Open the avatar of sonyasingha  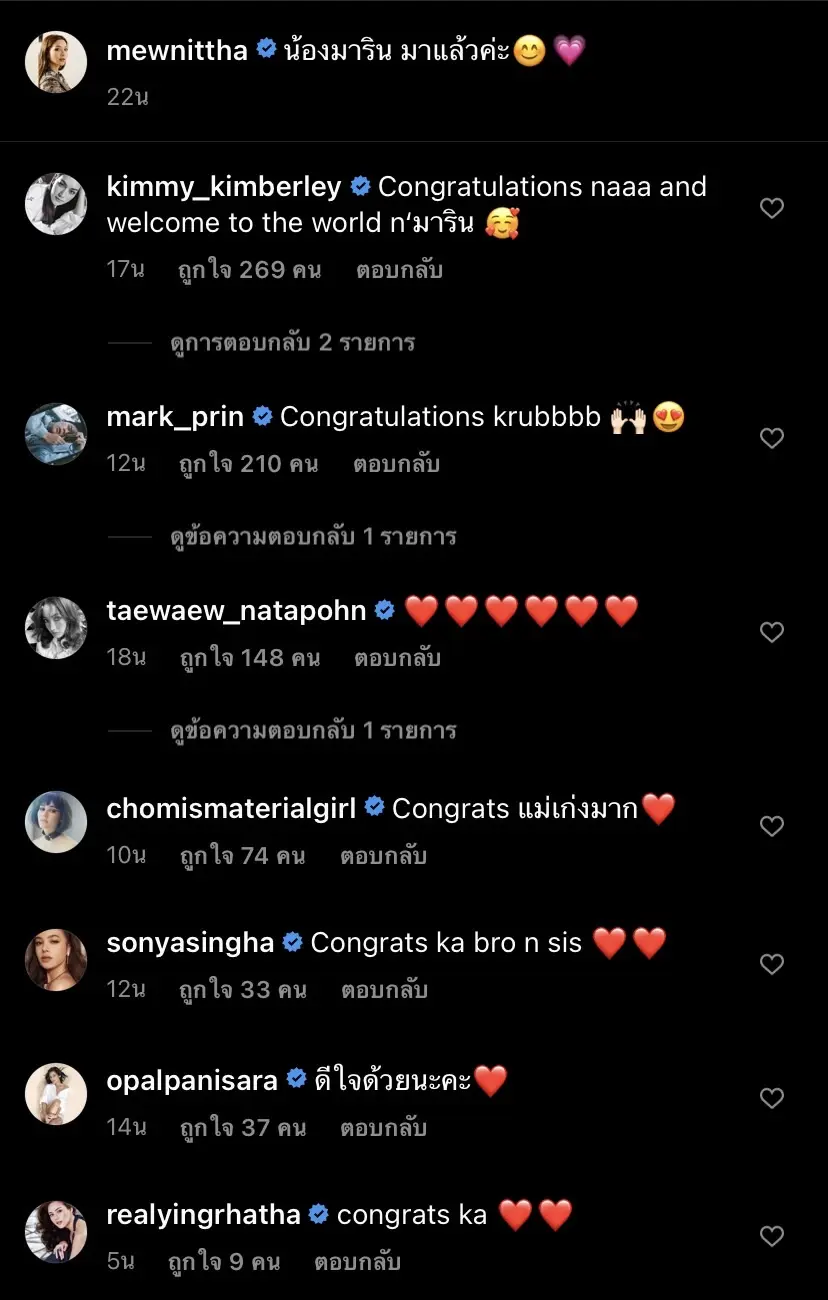point(56,960)
